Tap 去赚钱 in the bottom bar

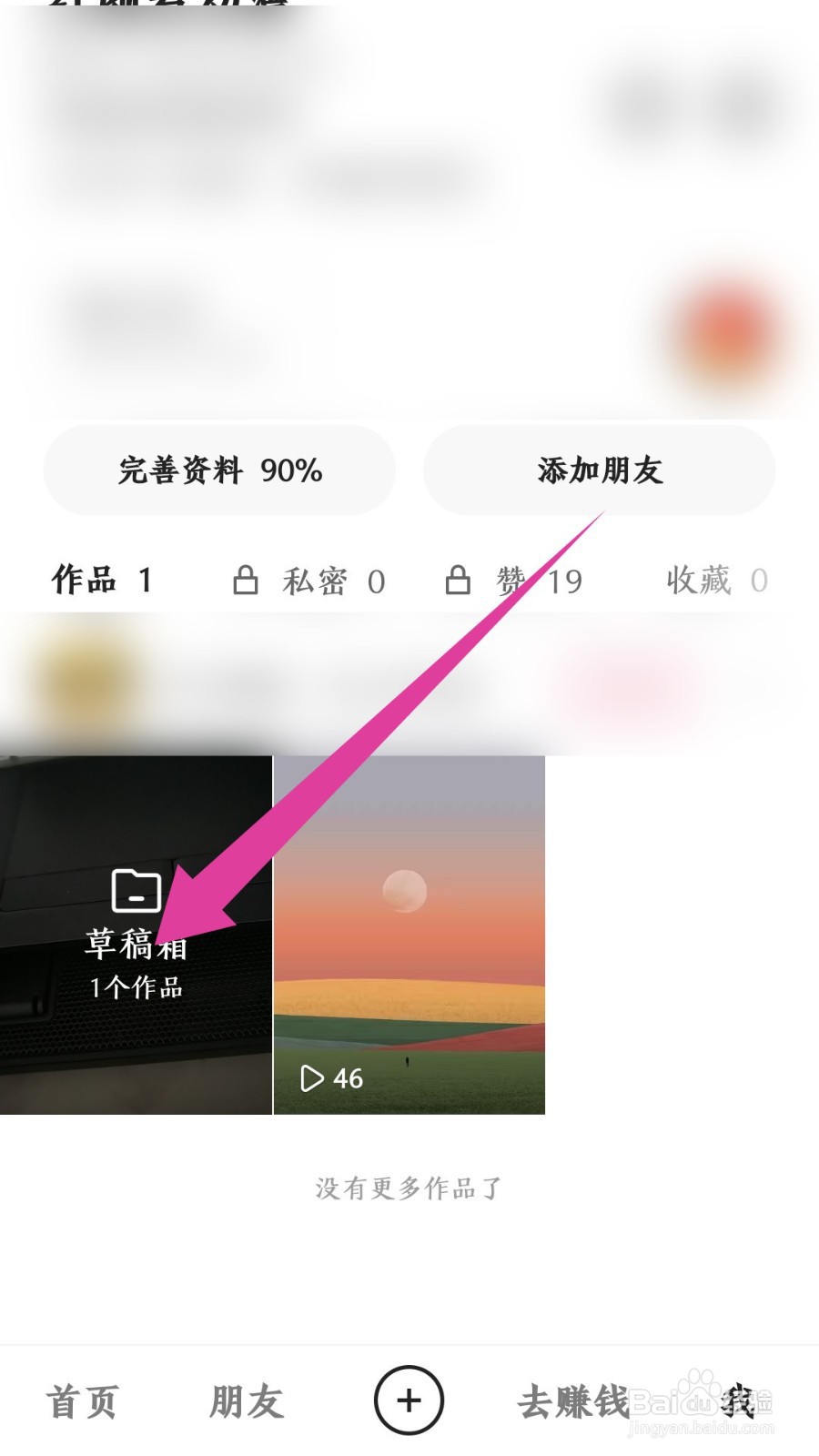573,1401
